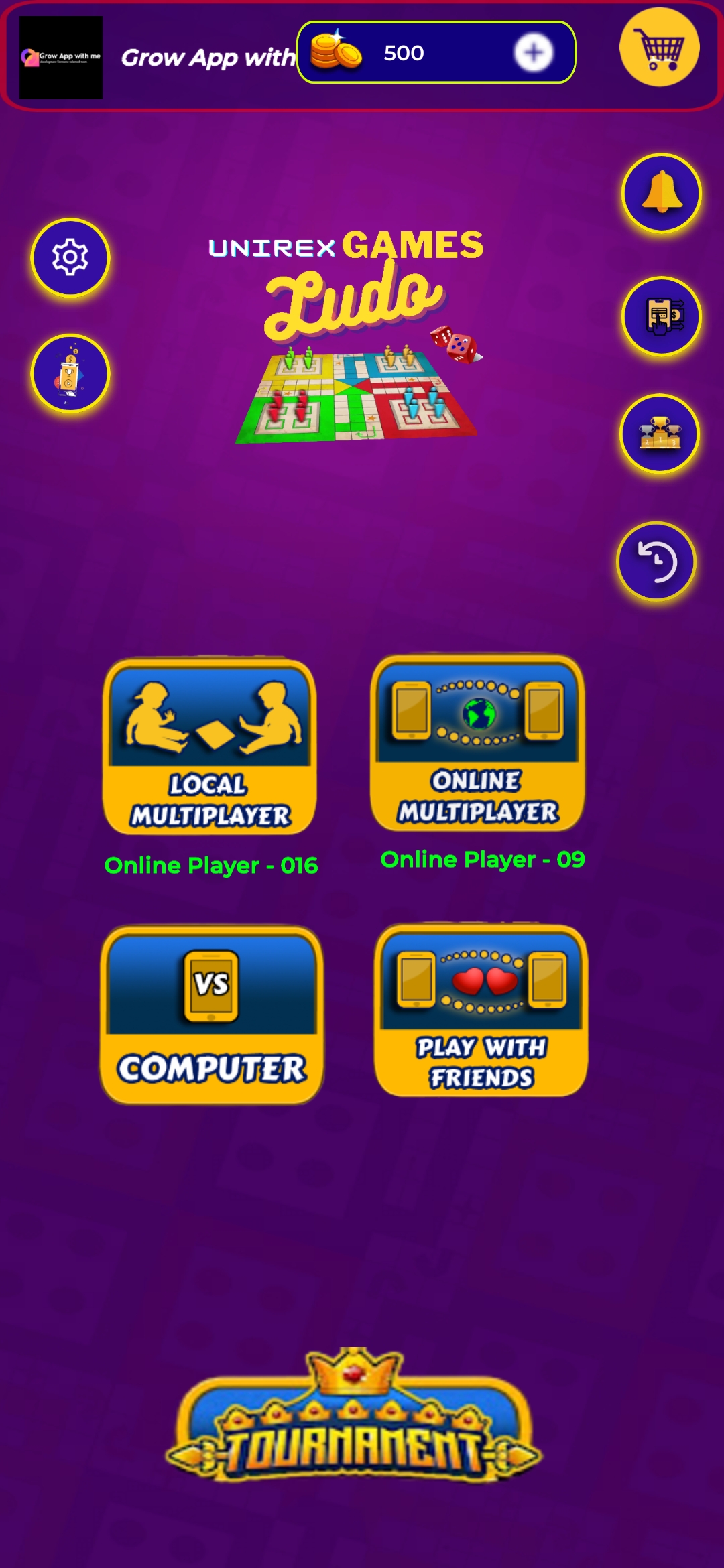Select Play With Friends mode

click(x=481, y=1010)
